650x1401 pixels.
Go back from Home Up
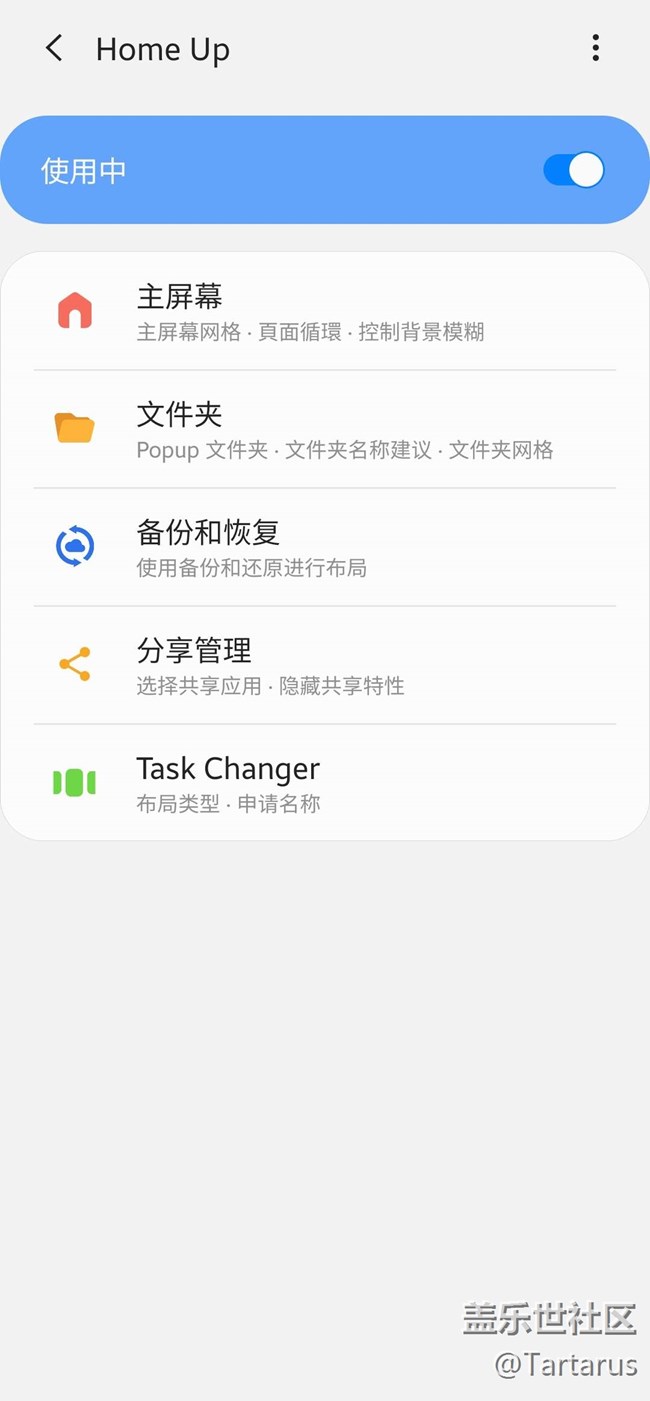(x=54, y=48)
